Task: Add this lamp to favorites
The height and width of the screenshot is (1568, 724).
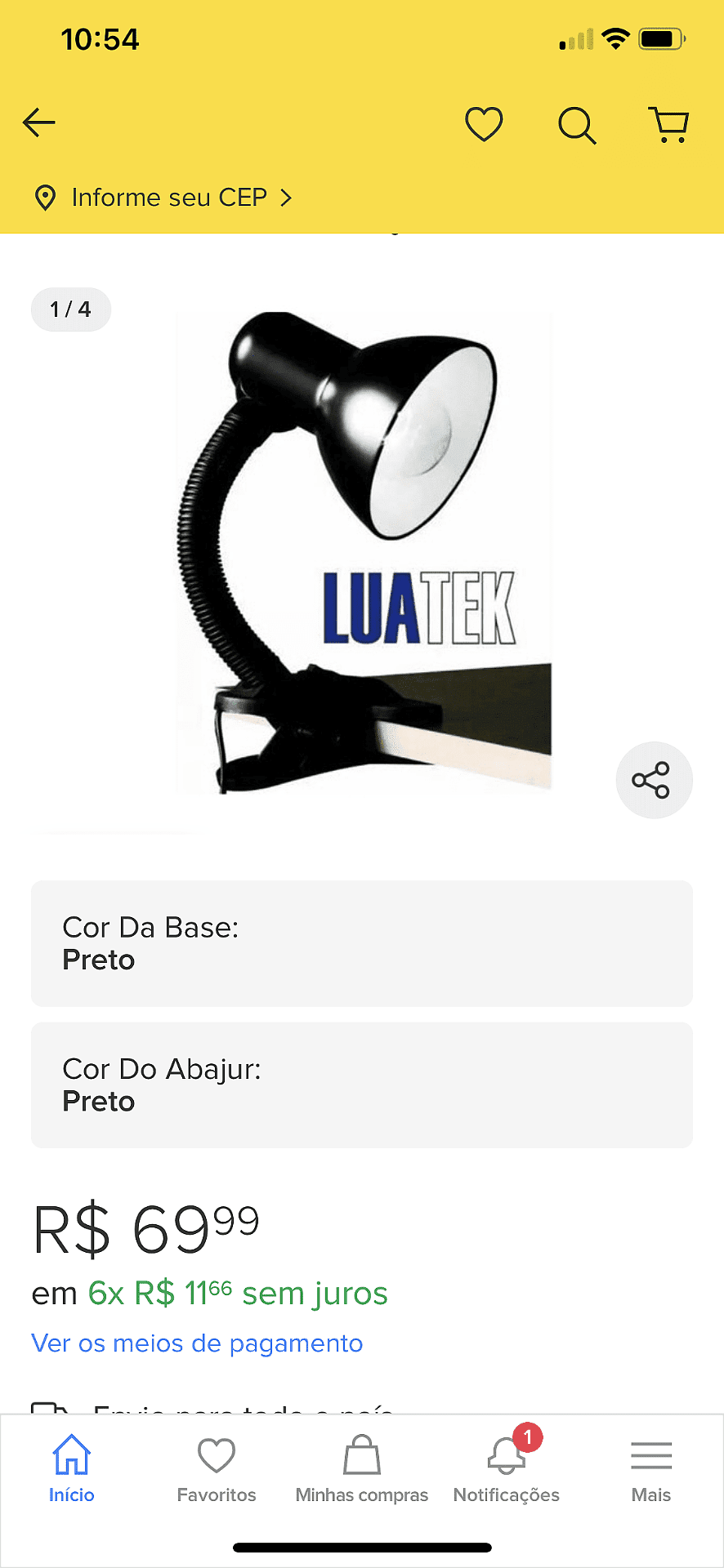Action: pyautogui.click(x=484, y=124)
